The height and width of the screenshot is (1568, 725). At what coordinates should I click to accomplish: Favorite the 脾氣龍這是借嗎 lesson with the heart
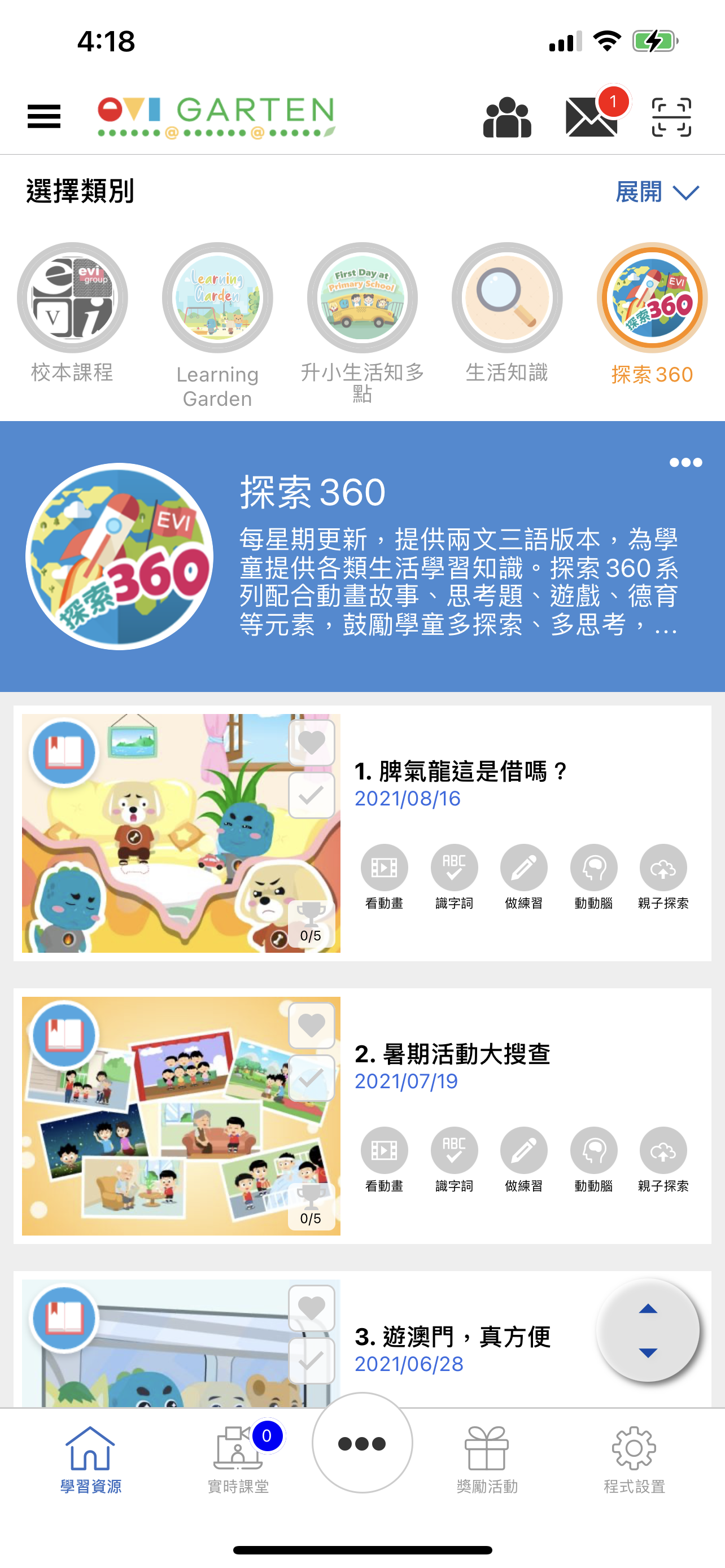[311, 743]
